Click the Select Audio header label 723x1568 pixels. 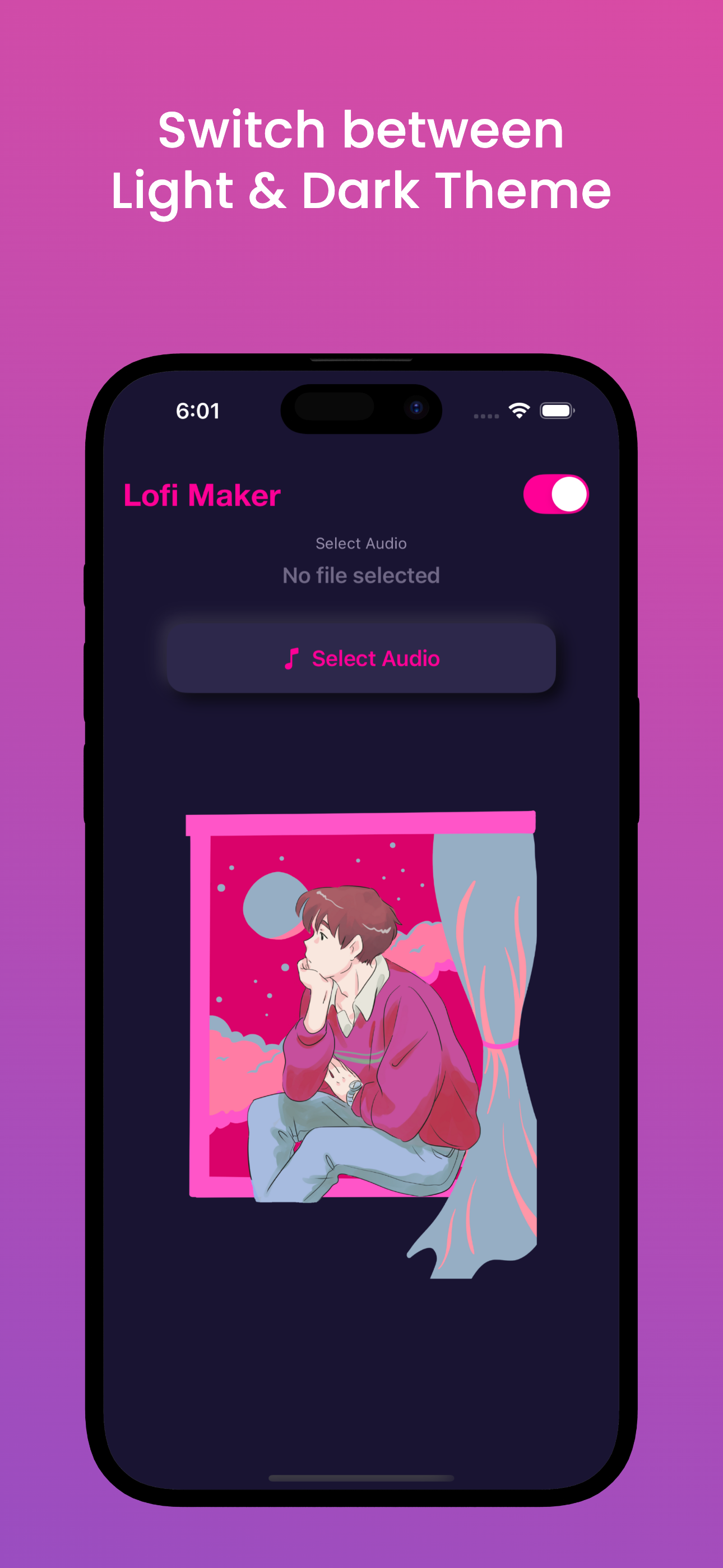pyautogui.click(x=361, y=543)
